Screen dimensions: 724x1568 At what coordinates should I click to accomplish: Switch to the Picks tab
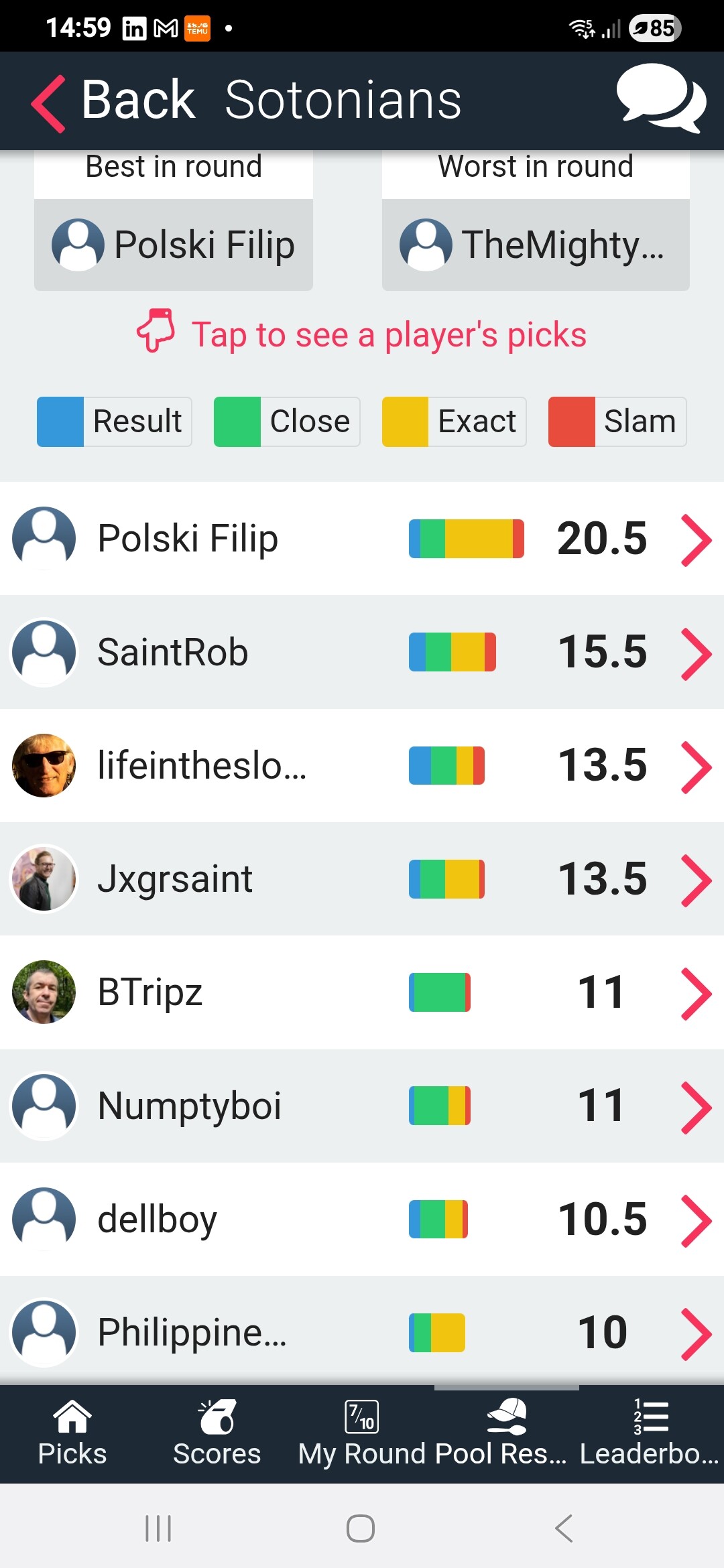pos(72,1434)
